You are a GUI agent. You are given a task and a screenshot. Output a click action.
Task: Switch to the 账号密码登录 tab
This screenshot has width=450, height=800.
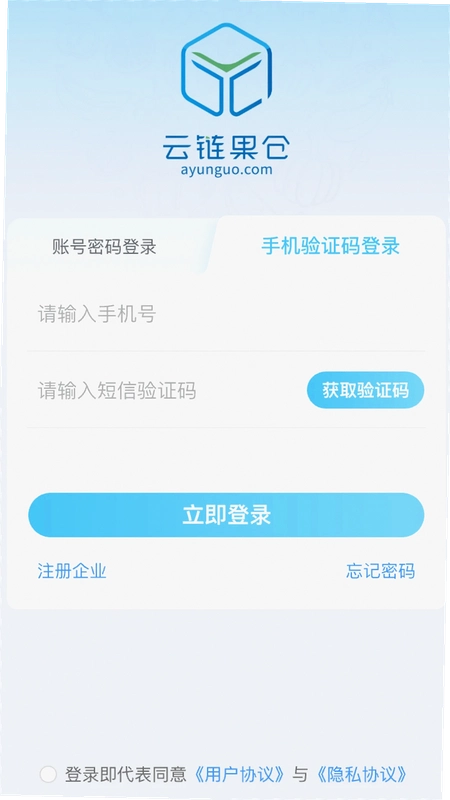(104, 247)
